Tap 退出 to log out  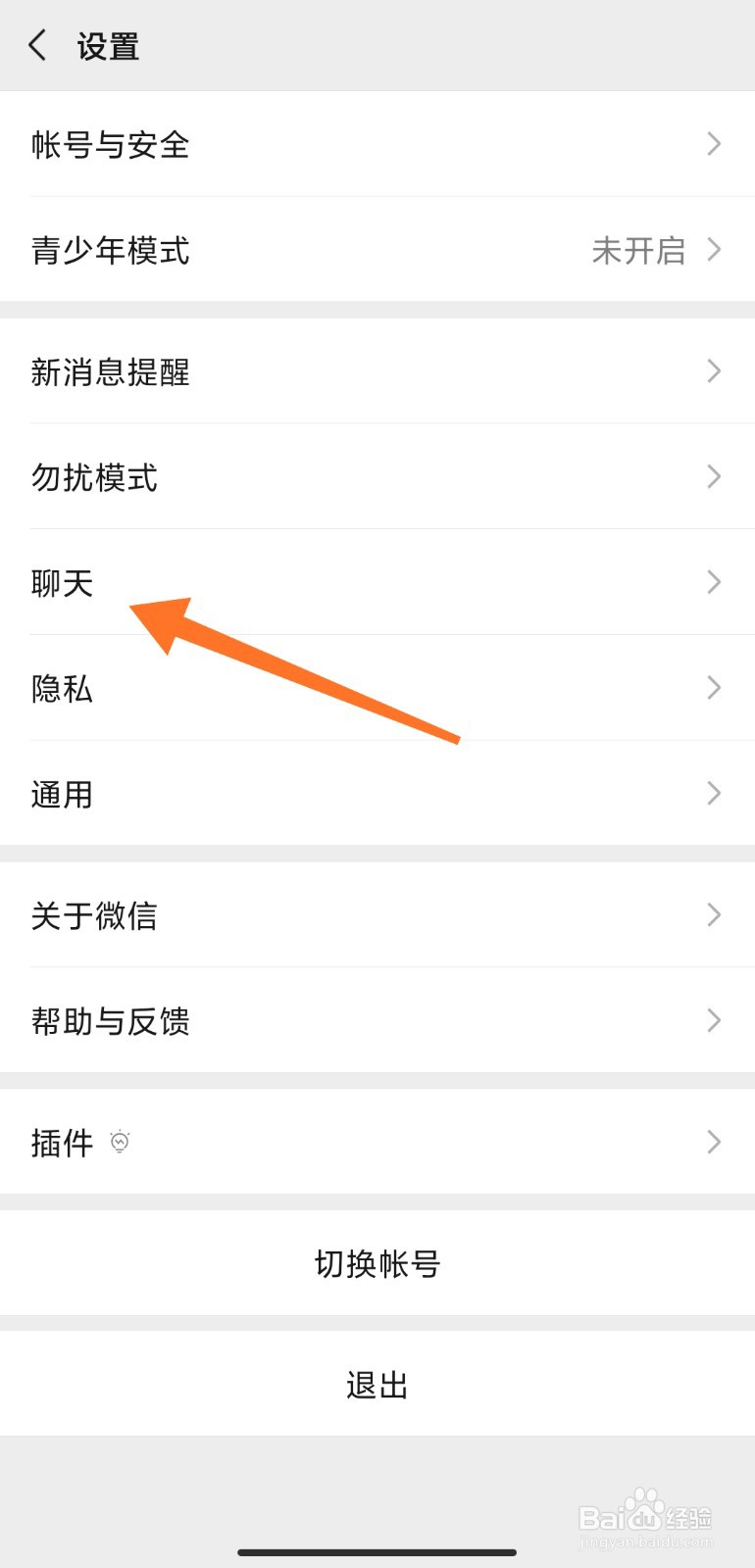pyautogui.click(x=377, y=1384)
